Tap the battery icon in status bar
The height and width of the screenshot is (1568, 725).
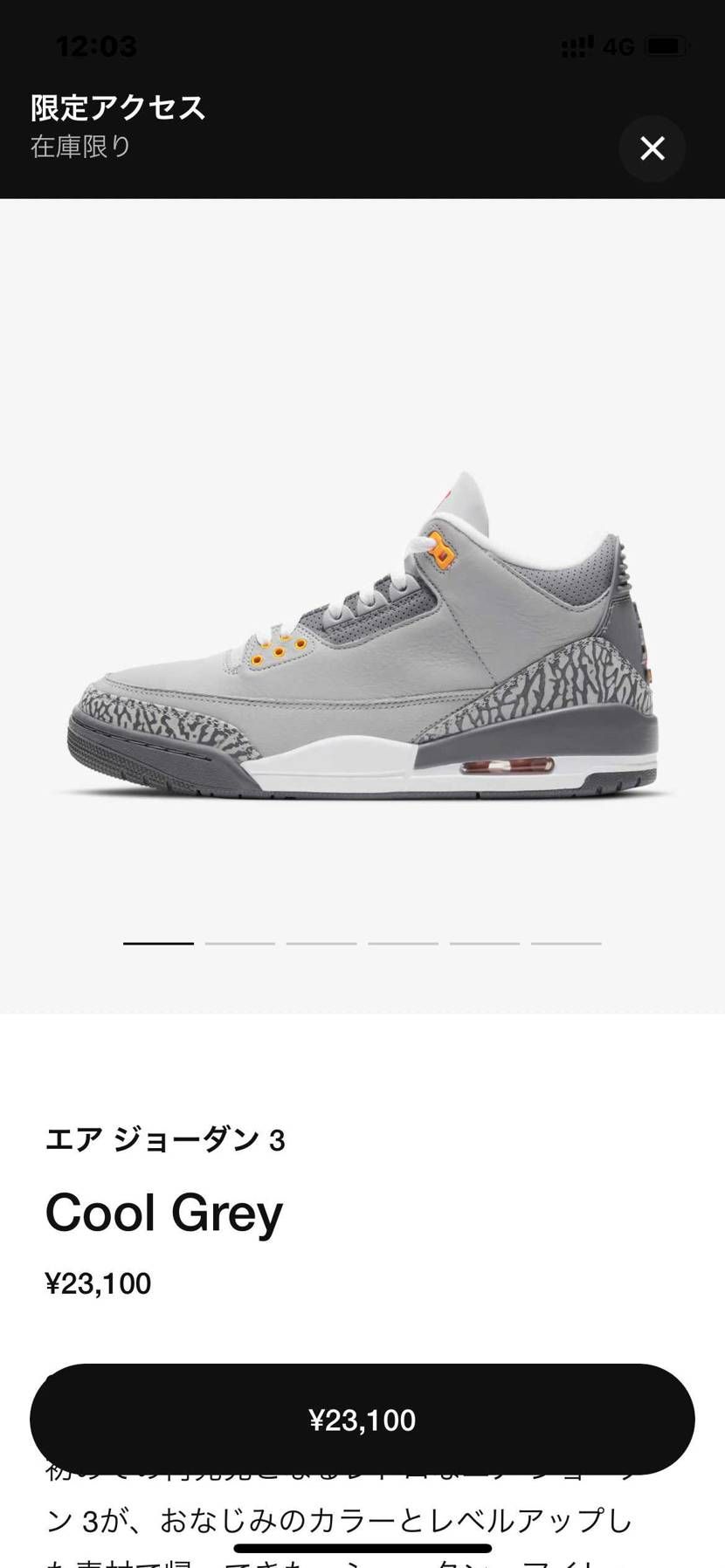(x=668, y=46)
